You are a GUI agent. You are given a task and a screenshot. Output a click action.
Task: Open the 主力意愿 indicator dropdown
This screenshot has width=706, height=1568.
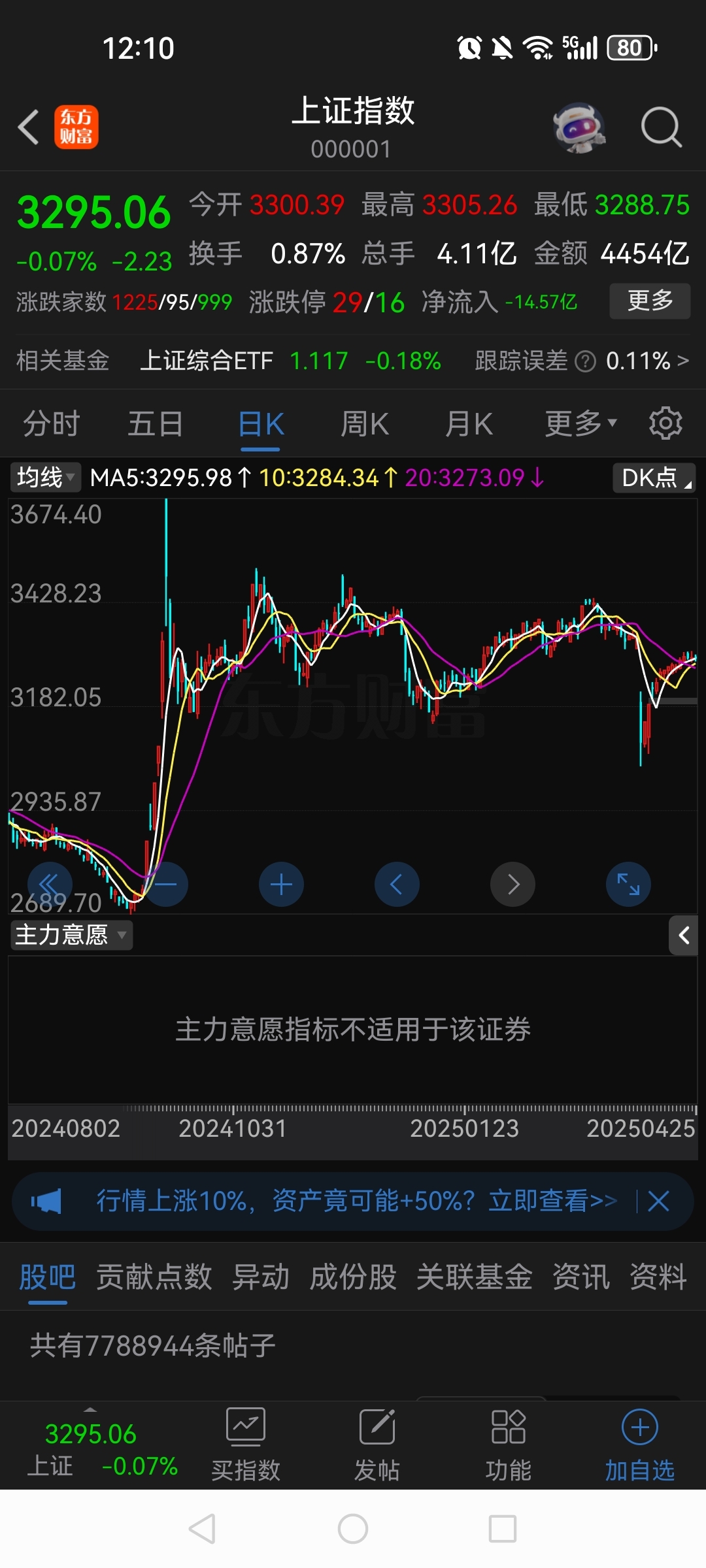[x=71, y=936]
